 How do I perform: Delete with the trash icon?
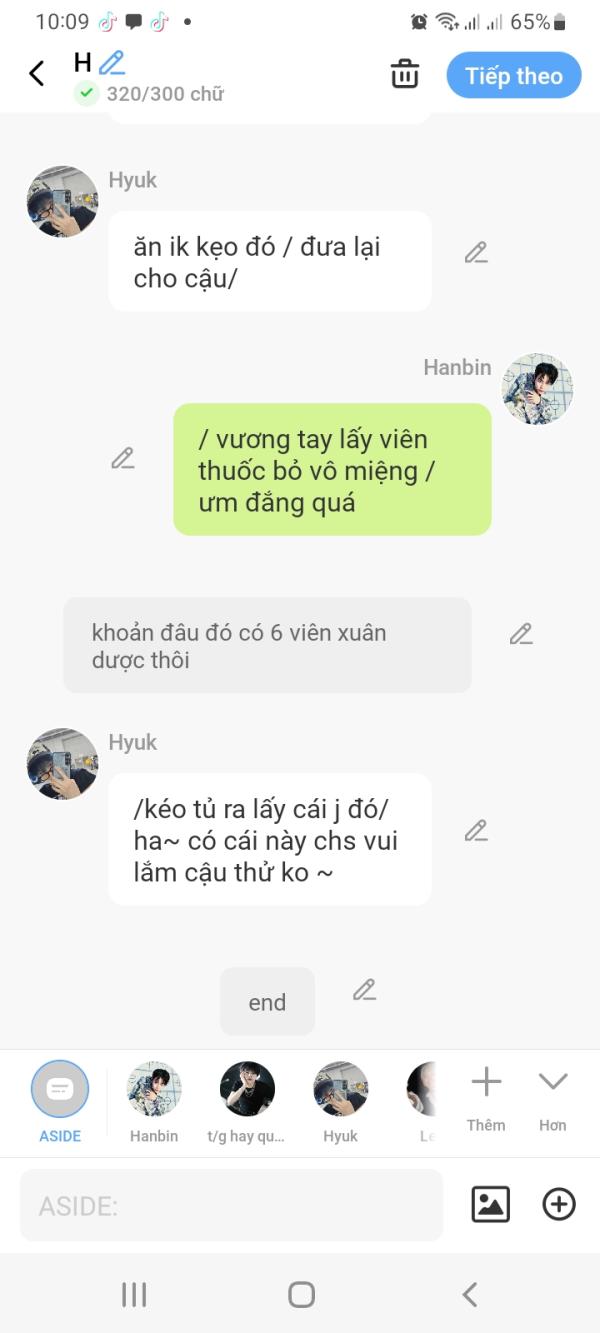click(x=405, y=74)
